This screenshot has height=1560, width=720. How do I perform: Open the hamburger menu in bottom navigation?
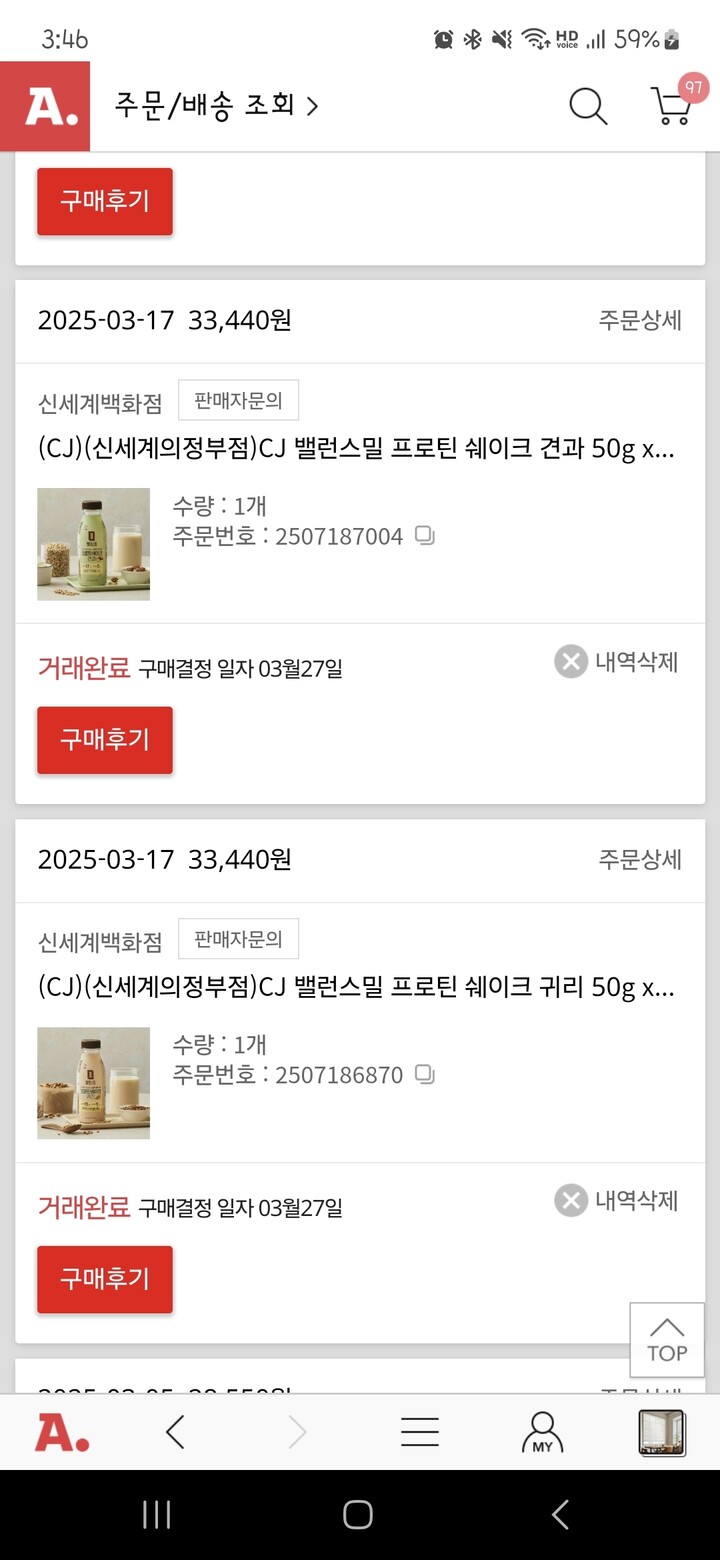click(419, 1432)
